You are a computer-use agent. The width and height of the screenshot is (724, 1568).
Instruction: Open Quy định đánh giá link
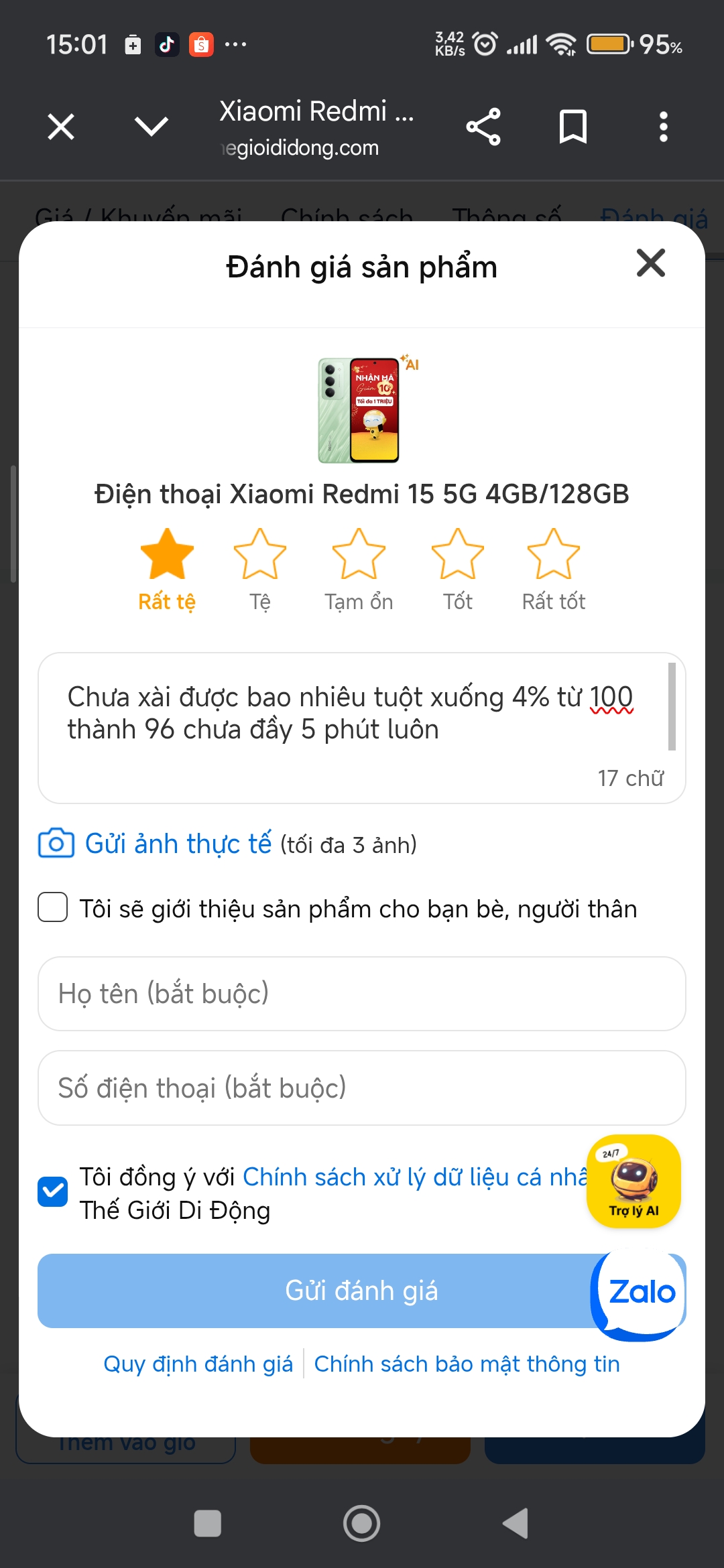click(198, 1364)
